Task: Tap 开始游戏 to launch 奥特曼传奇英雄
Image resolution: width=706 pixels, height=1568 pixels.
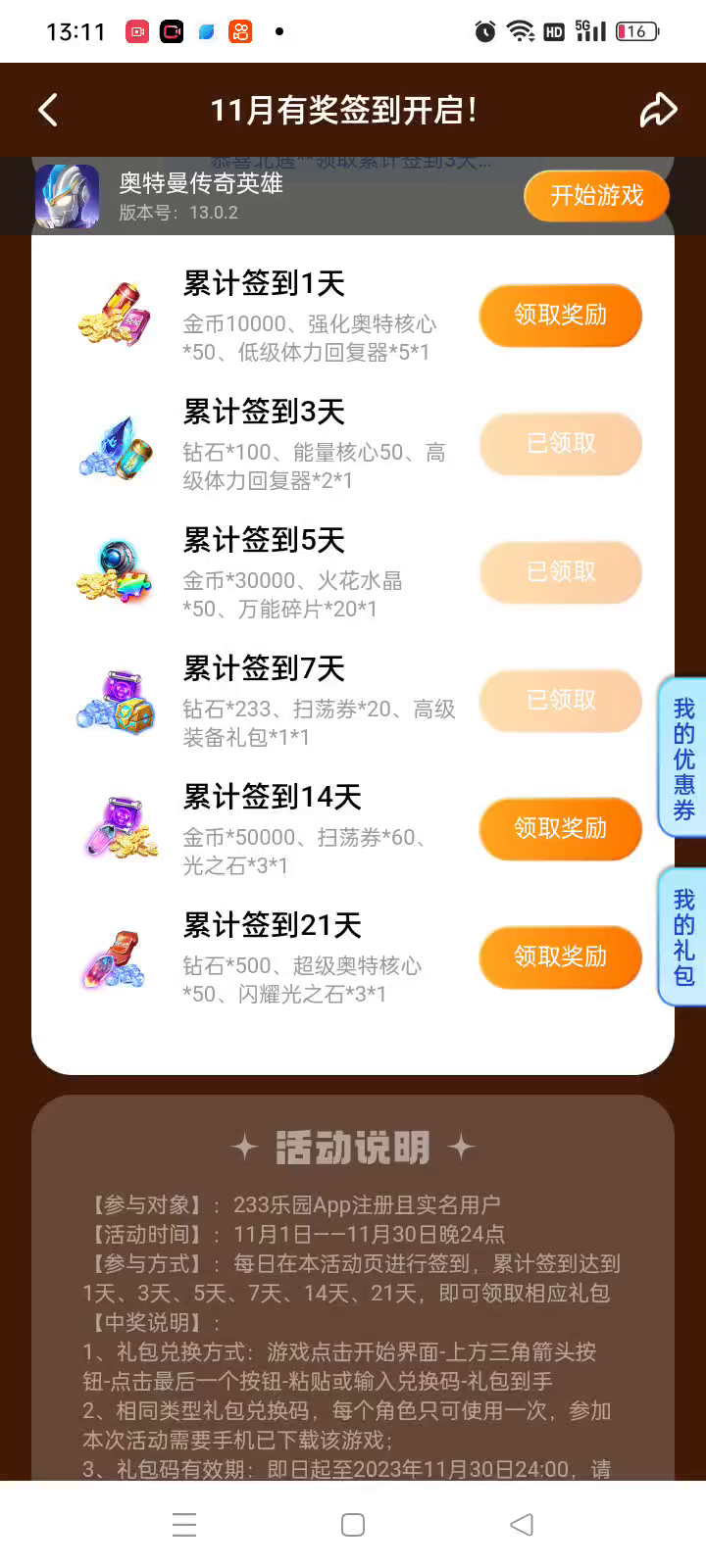Action: tap(596, 196)
